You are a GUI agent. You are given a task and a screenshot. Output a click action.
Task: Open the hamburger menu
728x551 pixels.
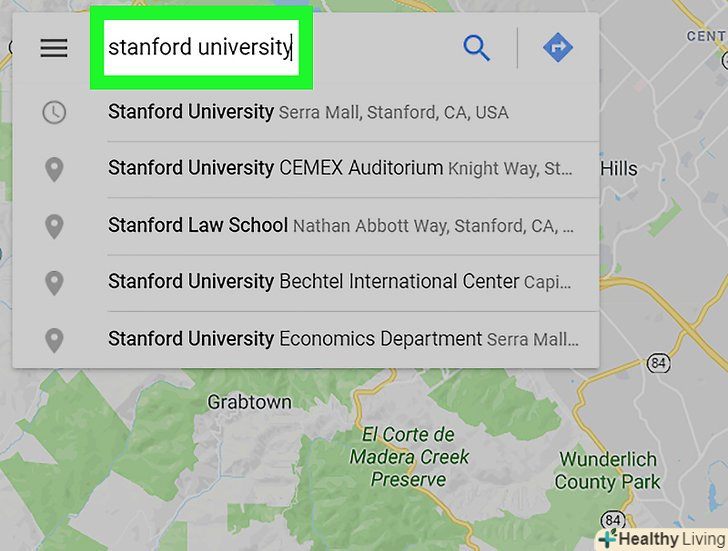[54, 48]
